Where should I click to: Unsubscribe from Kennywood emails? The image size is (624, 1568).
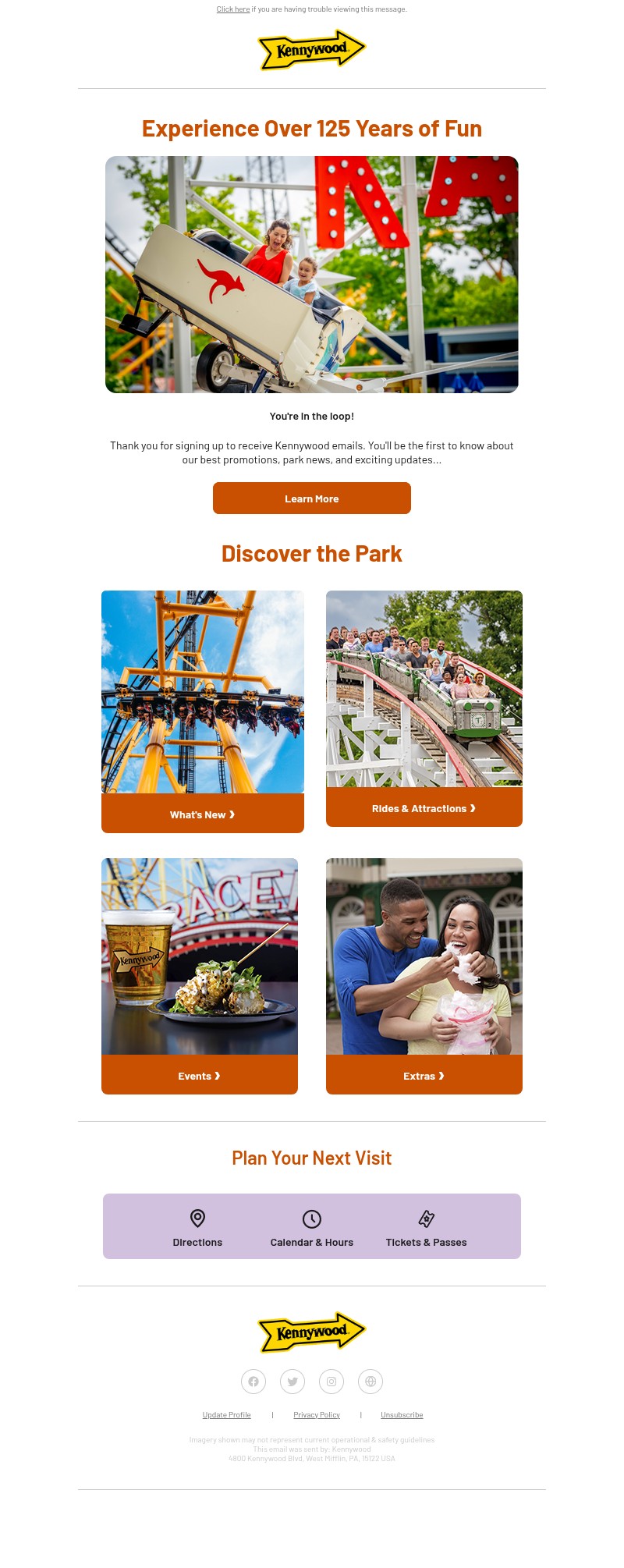402,1415
